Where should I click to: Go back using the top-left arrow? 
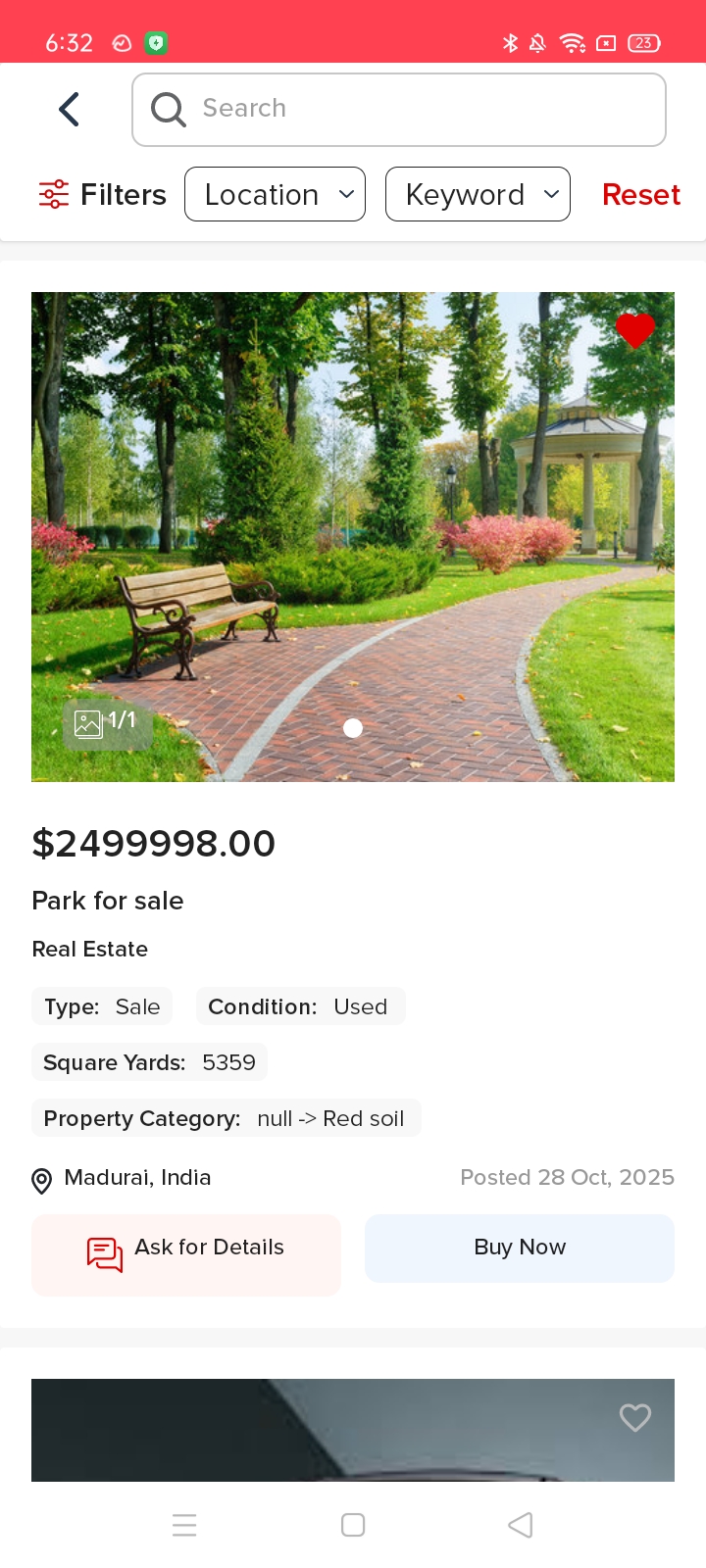click(x=69, y=109)
